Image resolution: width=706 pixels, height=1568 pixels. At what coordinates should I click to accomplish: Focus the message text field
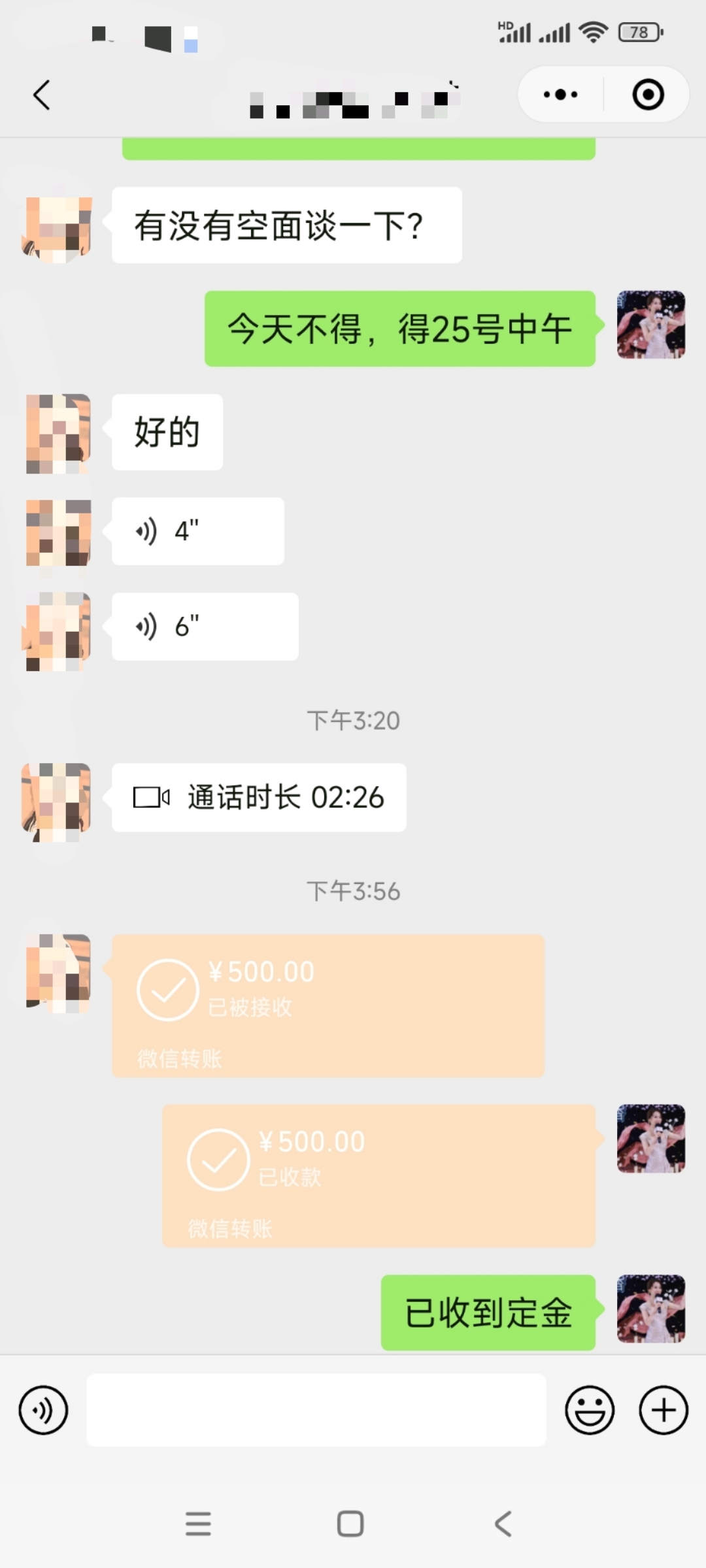(316, 1410)
